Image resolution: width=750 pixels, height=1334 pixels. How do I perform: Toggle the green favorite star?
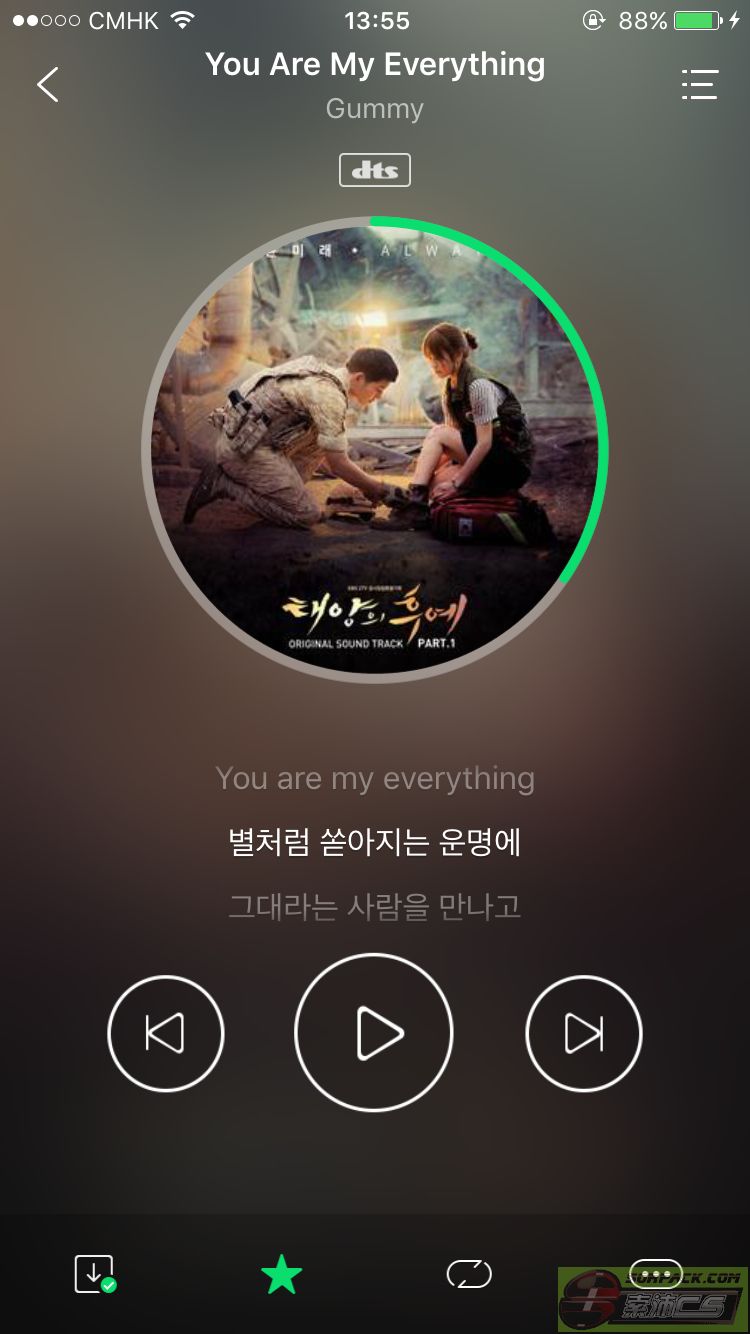[281, 1274]
